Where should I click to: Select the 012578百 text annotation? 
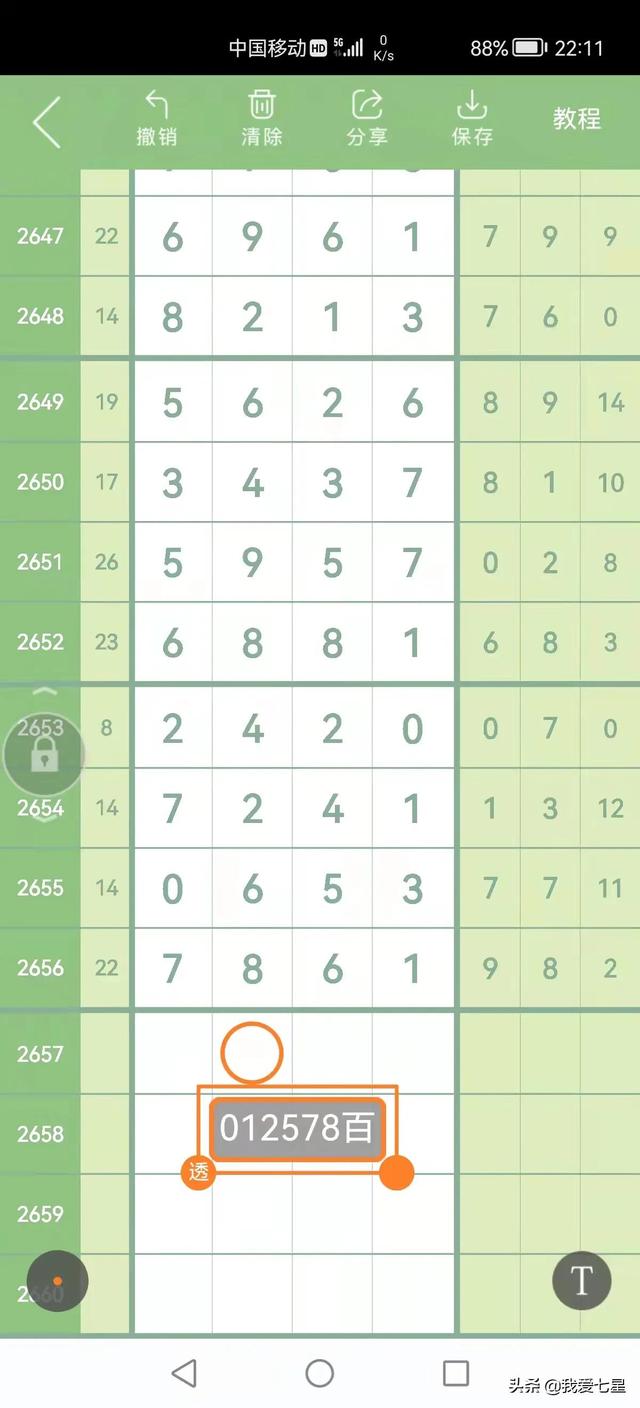tap(297, 1128)
